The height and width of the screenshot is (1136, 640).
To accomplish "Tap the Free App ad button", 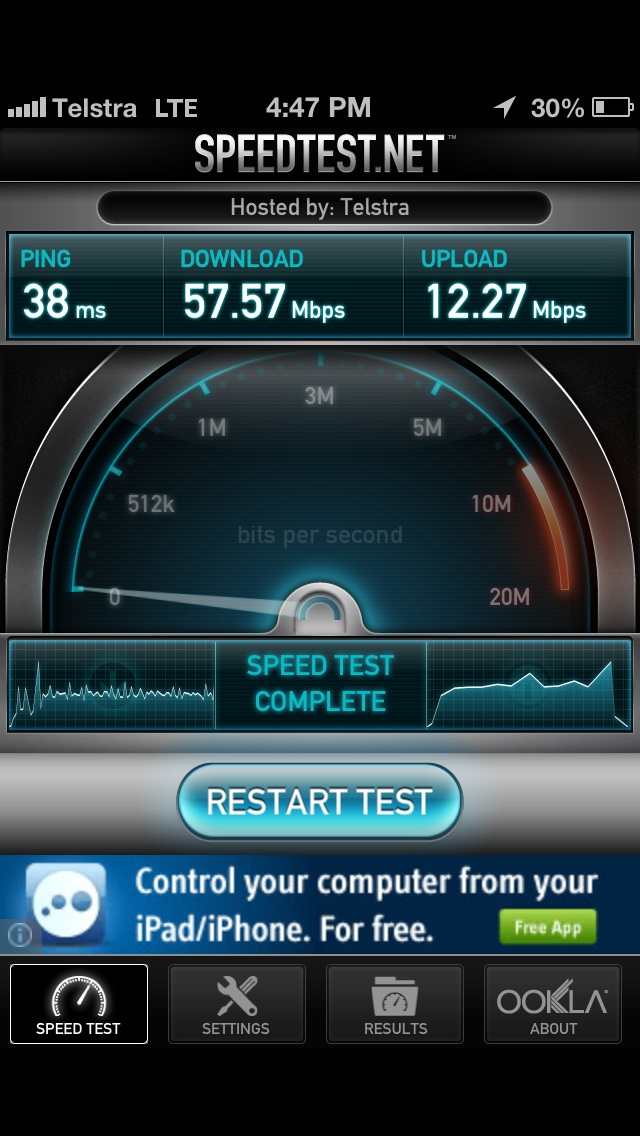I will point(548,927).
